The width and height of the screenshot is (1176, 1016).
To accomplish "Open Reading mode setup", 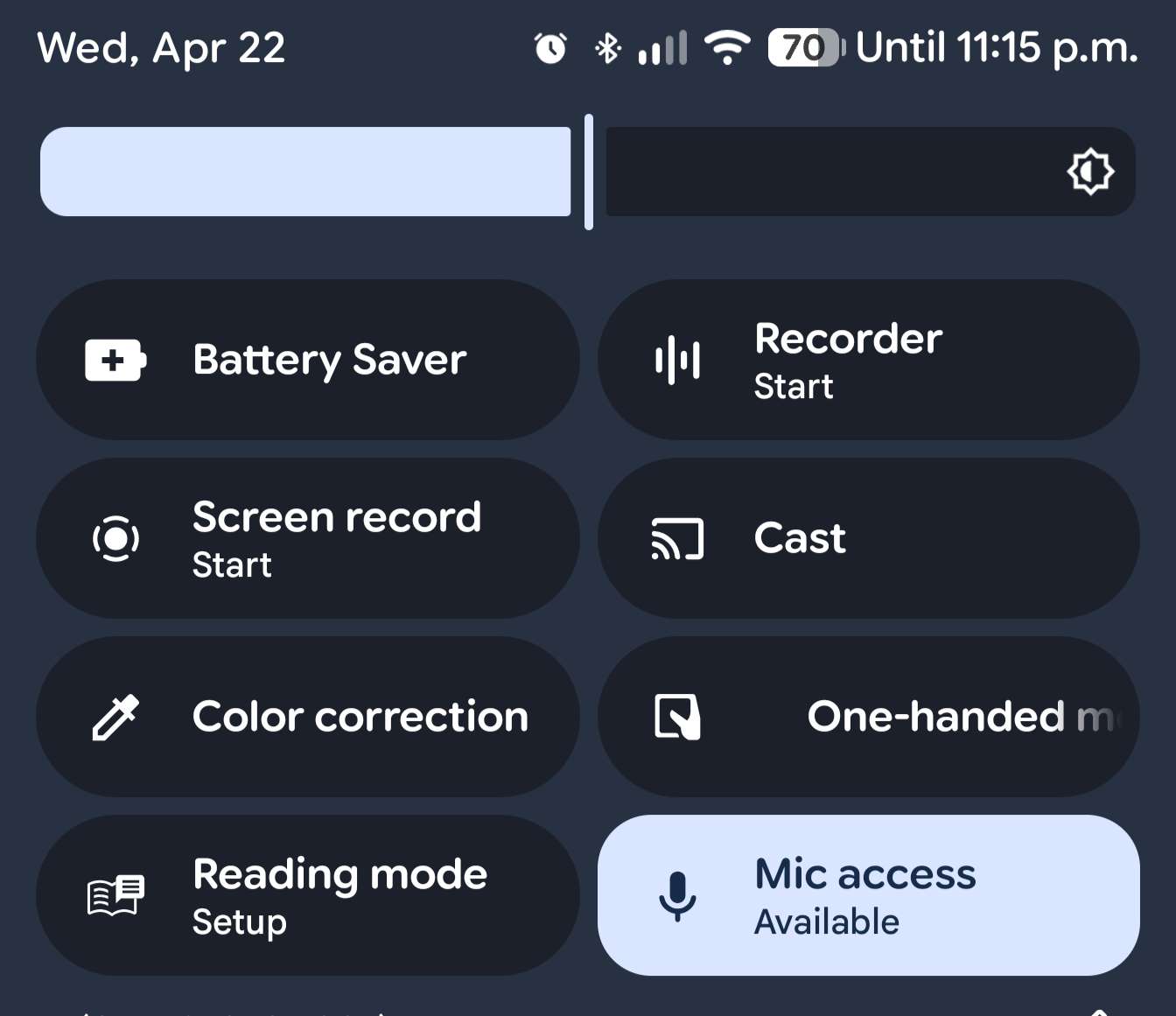I will click(307, 895).
